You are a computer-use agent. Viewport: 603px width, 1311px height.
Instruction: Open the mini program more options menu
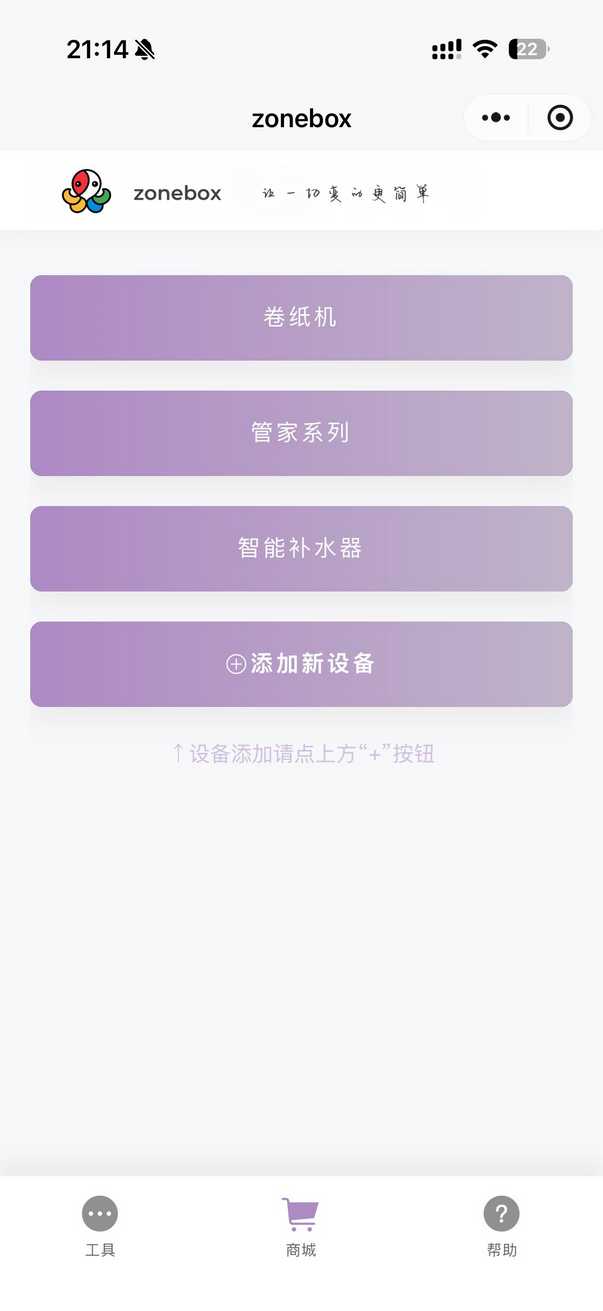[x=496, y=118]
